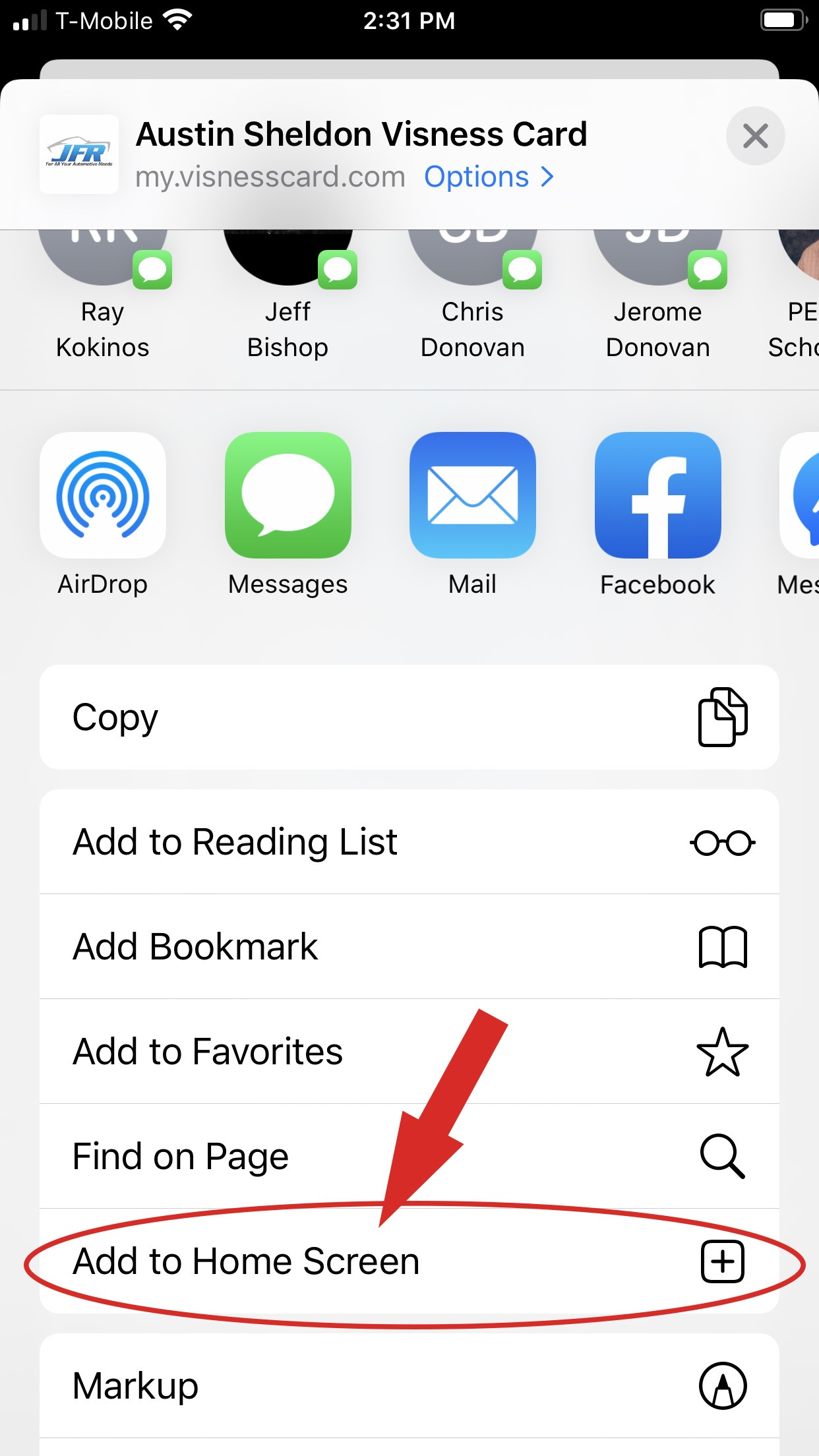Open share Options link
Viewport: 819px width, 1456px height.
point(489,177)
